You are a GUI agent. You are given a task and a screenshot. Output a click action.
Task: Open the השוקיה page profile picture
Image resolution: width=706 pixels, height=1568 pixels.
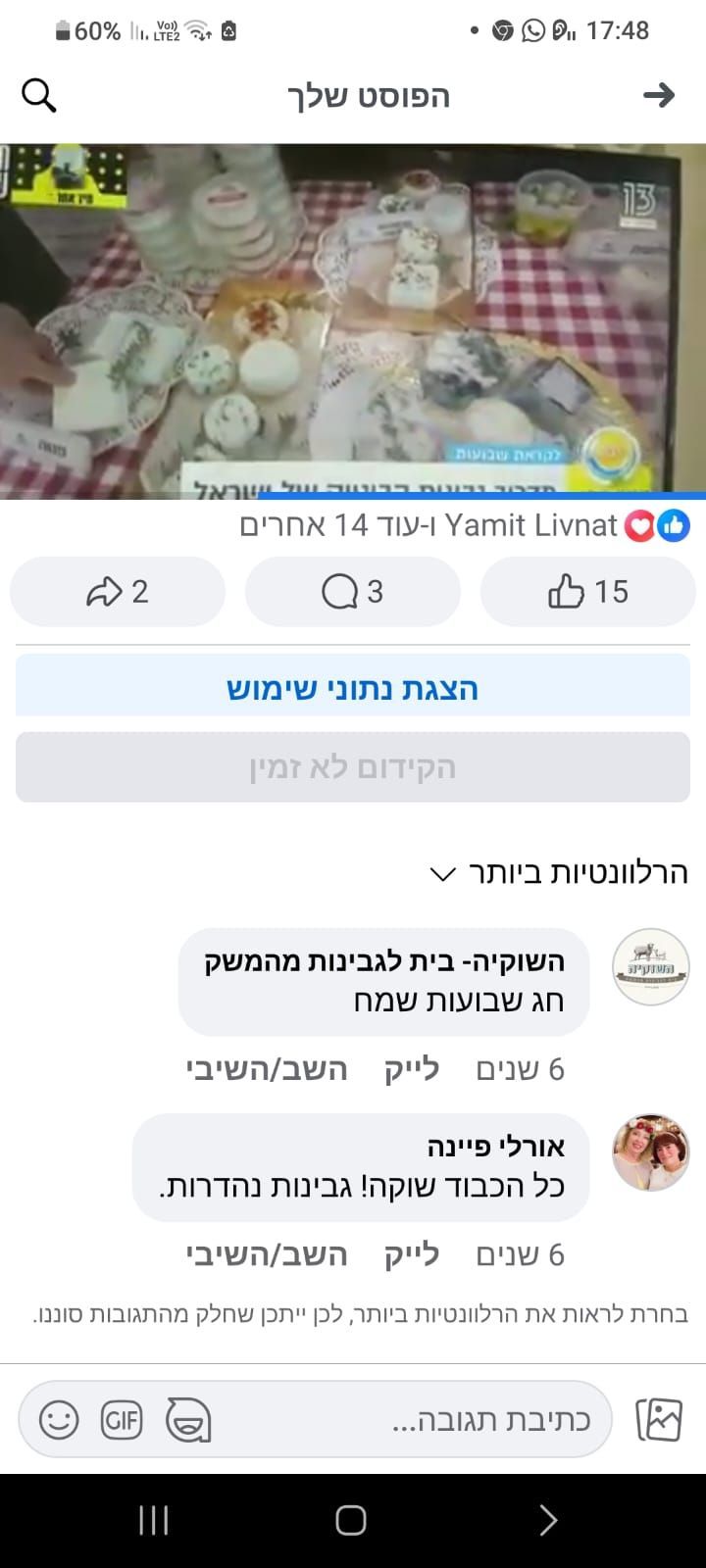tap(650, 967)
